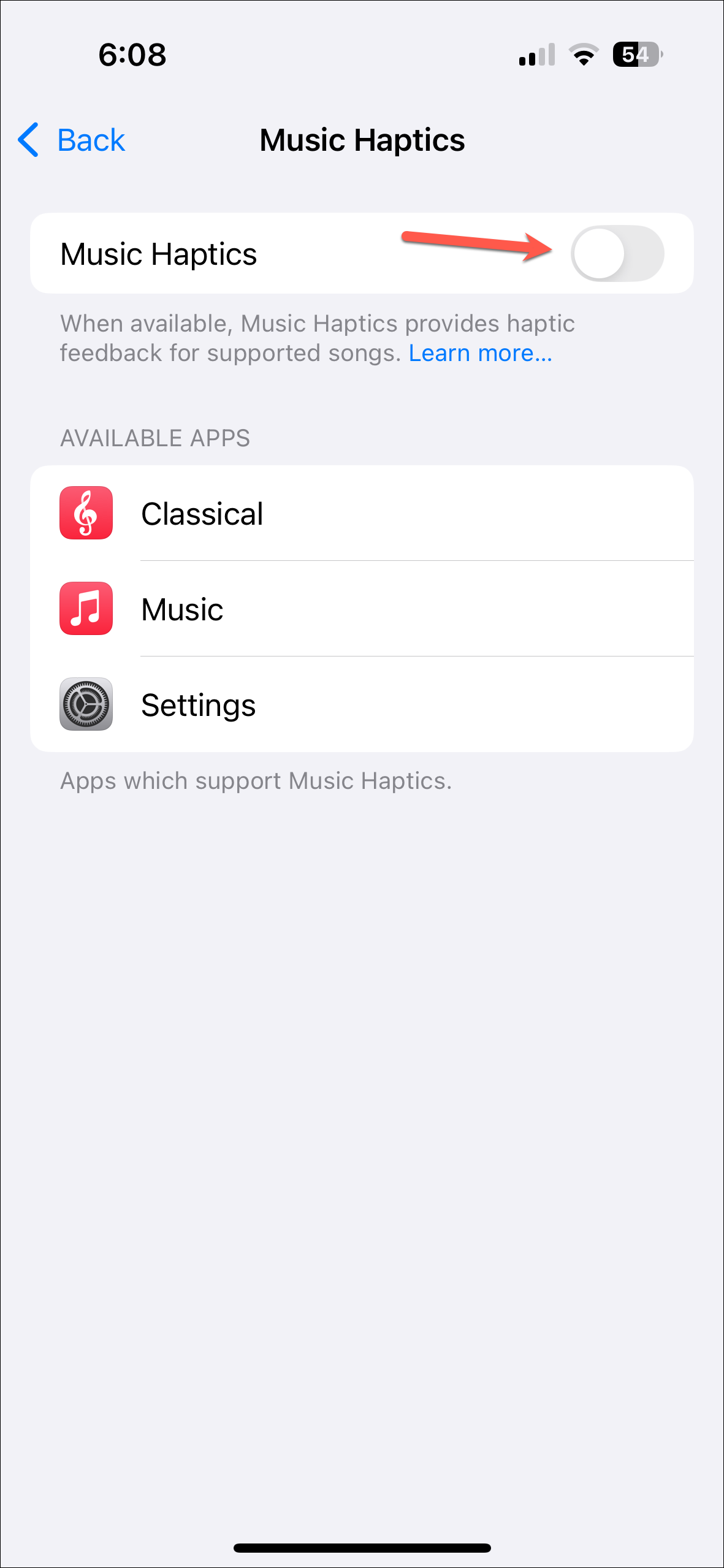
Task: Tap the Wi-Fi status icon
Action: [582, 54]
